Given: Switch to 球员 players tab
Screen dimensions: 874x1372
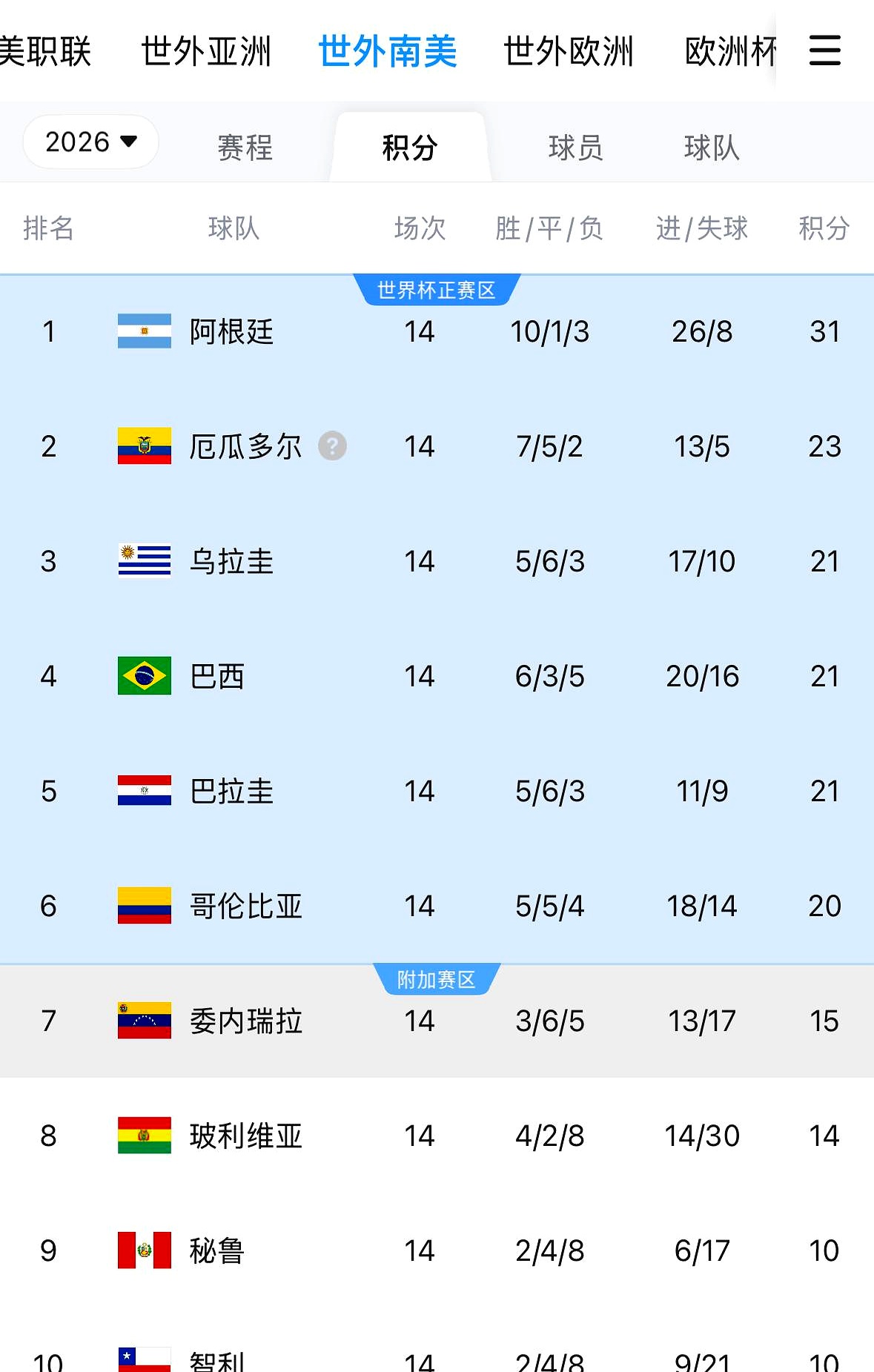Looking at the screenshot, I should [x=575, y=148].
